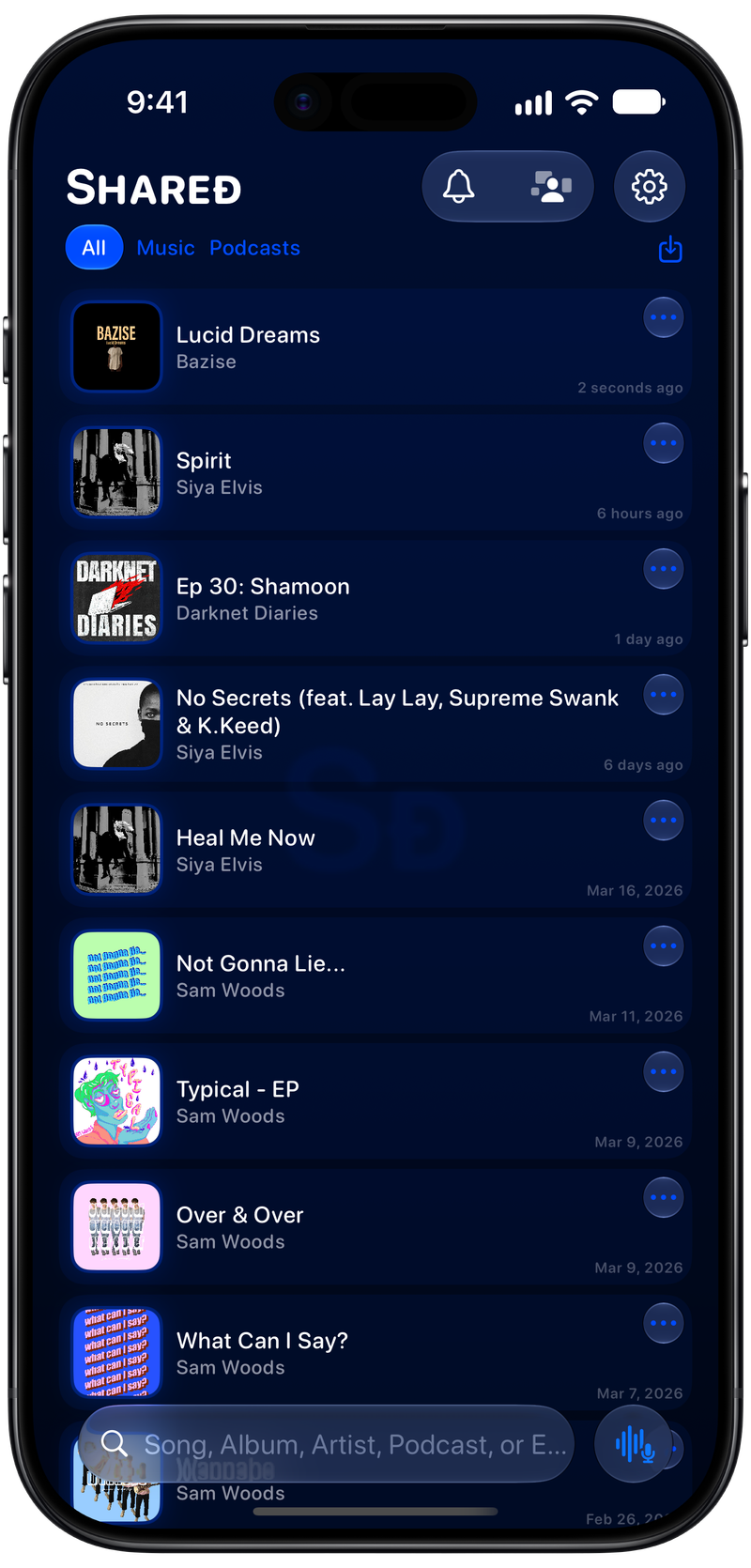Image resolution: width=751 pixels, height=1568 pixels.
Task: Open the Spirit track row
Action: (x=376, y=473)
